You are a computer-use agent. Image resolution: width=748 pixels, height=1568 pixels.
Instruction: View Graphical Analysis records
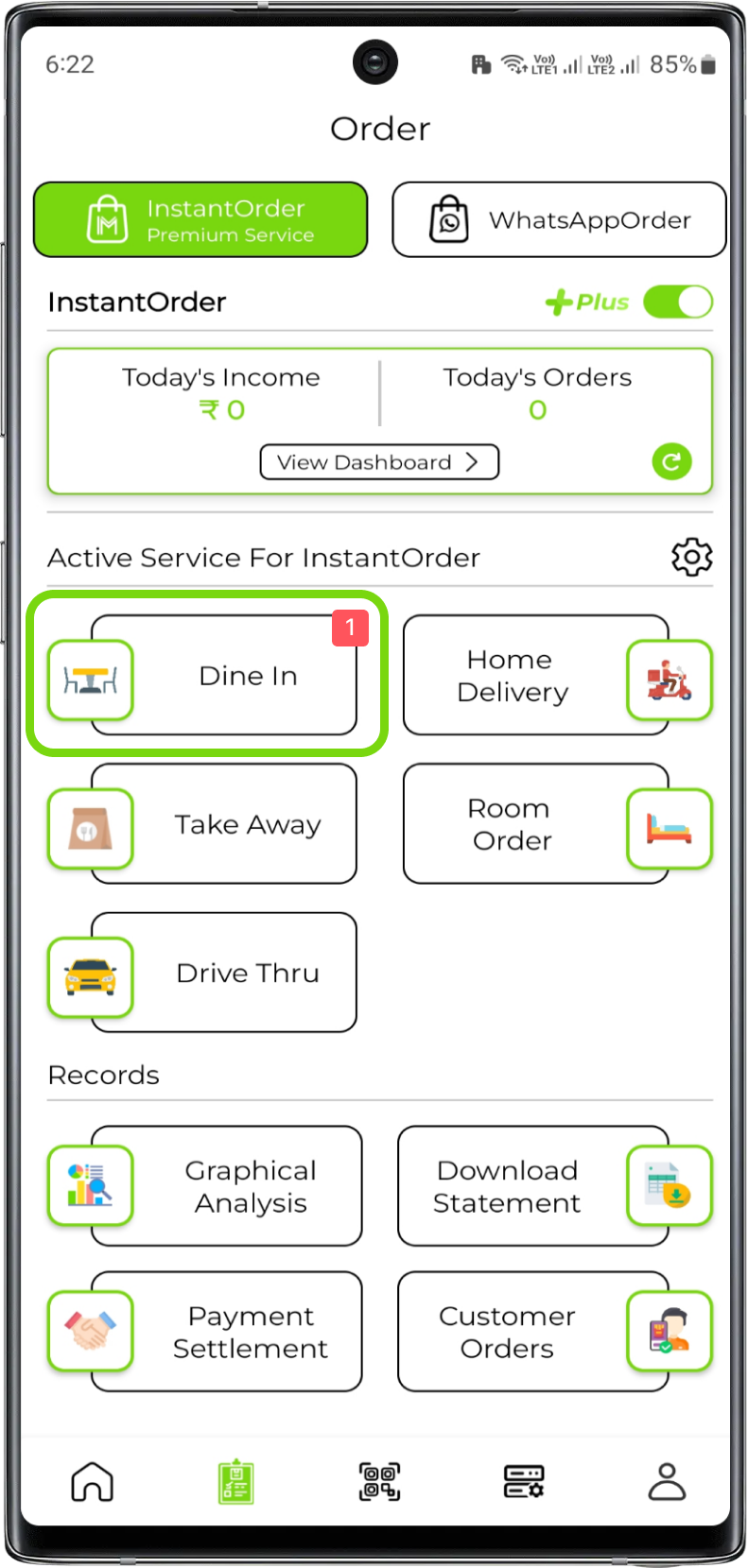pyautogui.click(x=227, y=1186)
